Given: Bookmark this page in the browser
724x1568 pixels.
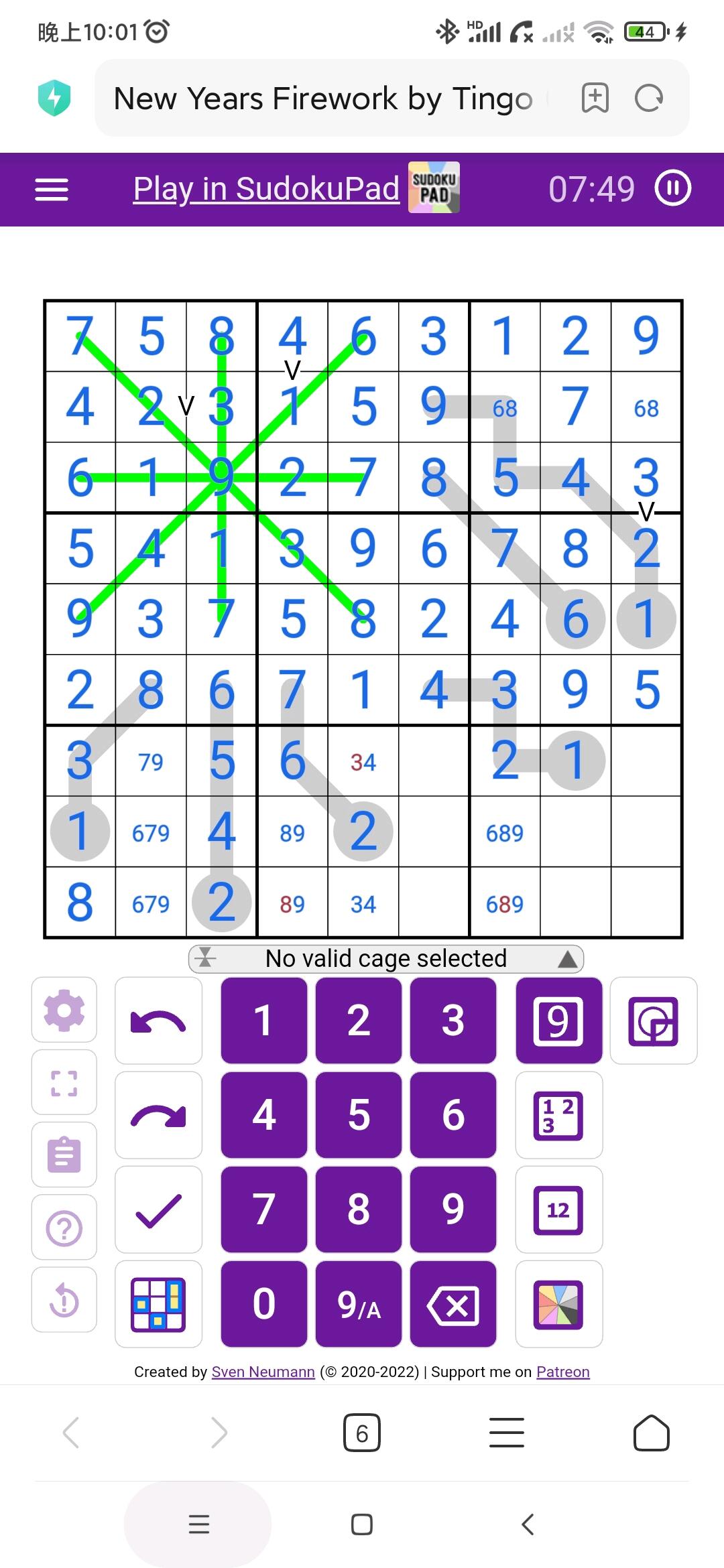Looking at the screenshot, I should (595, 99).
